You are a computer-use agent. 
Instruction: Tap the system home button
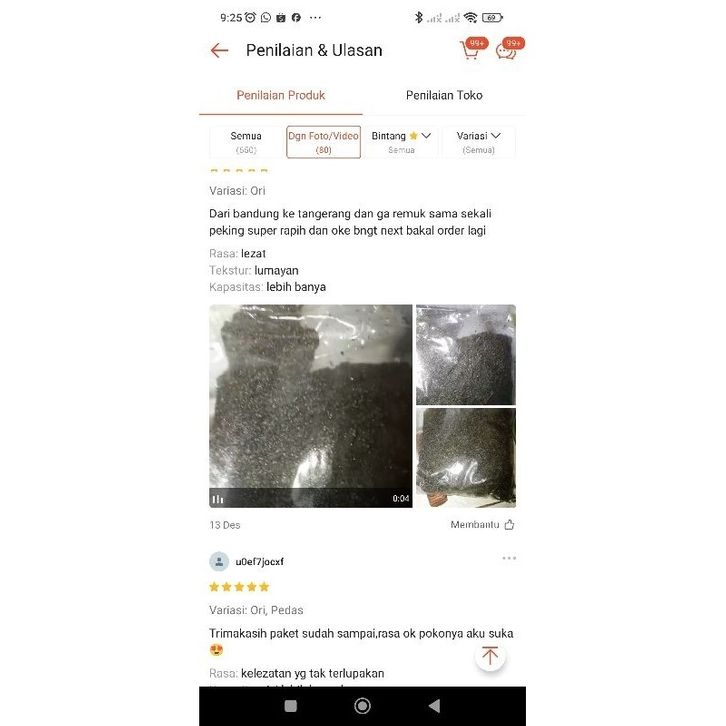[363, 706]
